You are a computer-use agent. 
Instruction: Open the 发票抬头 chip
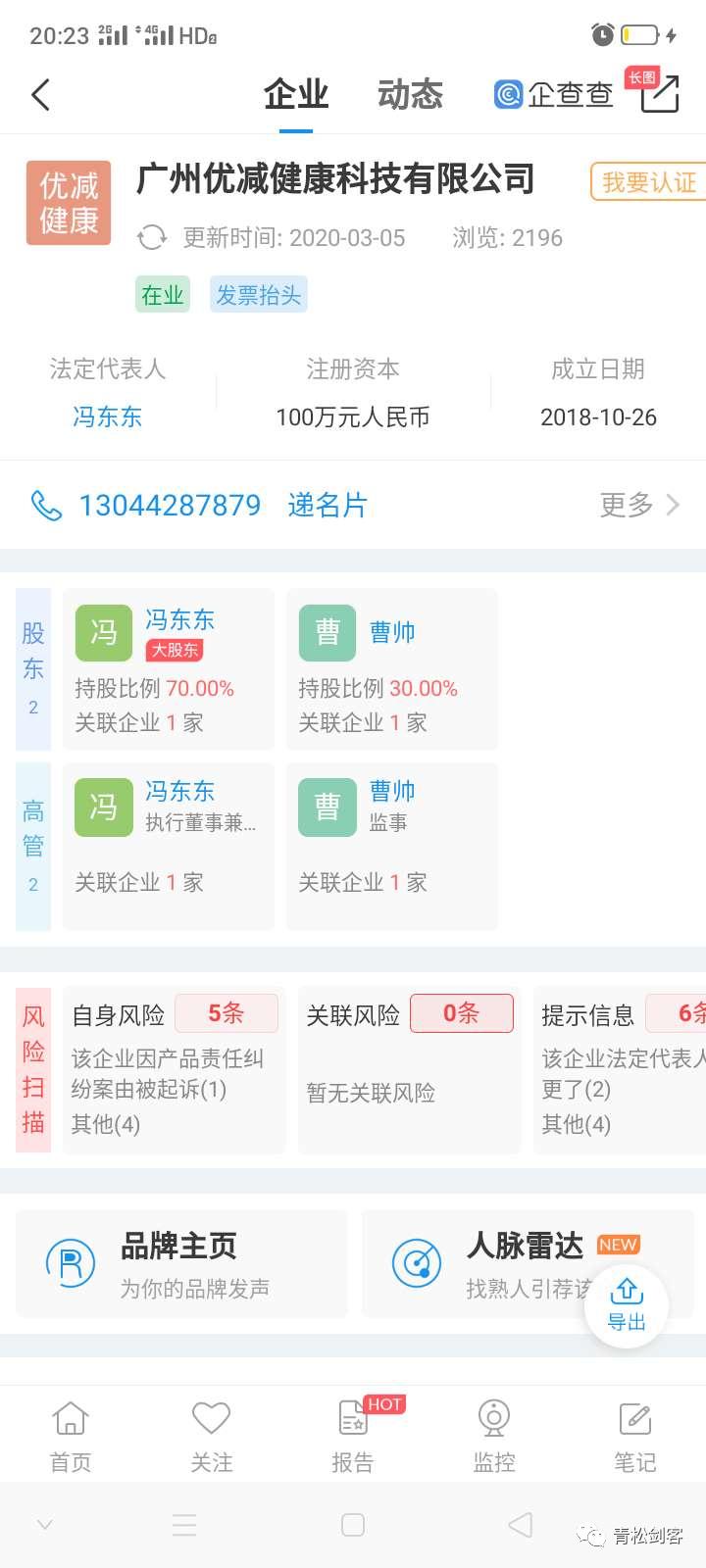(x=258, y=295)
